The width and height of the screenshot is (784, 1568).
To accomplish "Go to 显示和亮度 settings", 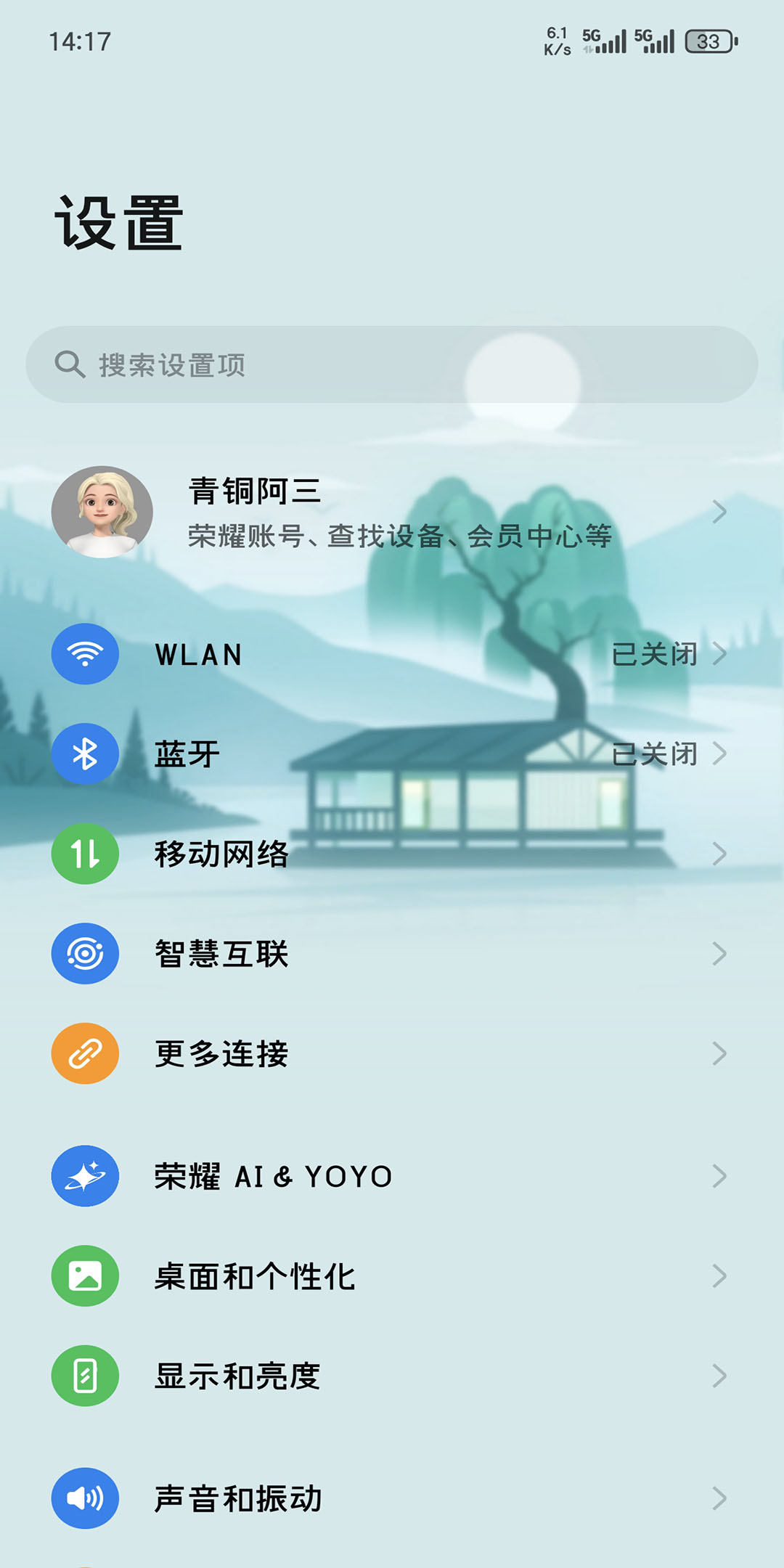I will (392, 1376).
